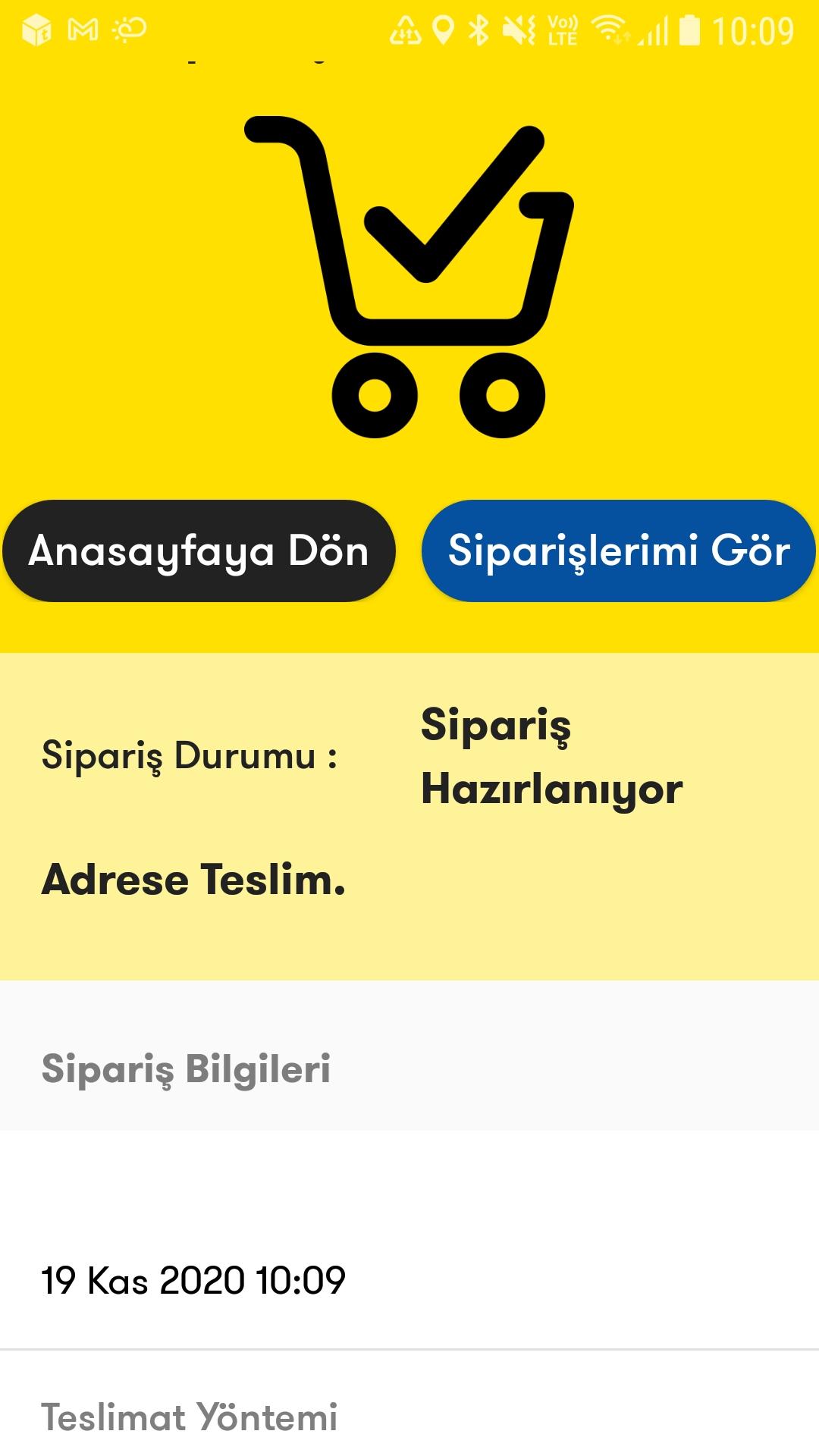
Task: Tap the Anasayfaya Dön button
Action: 199,551
